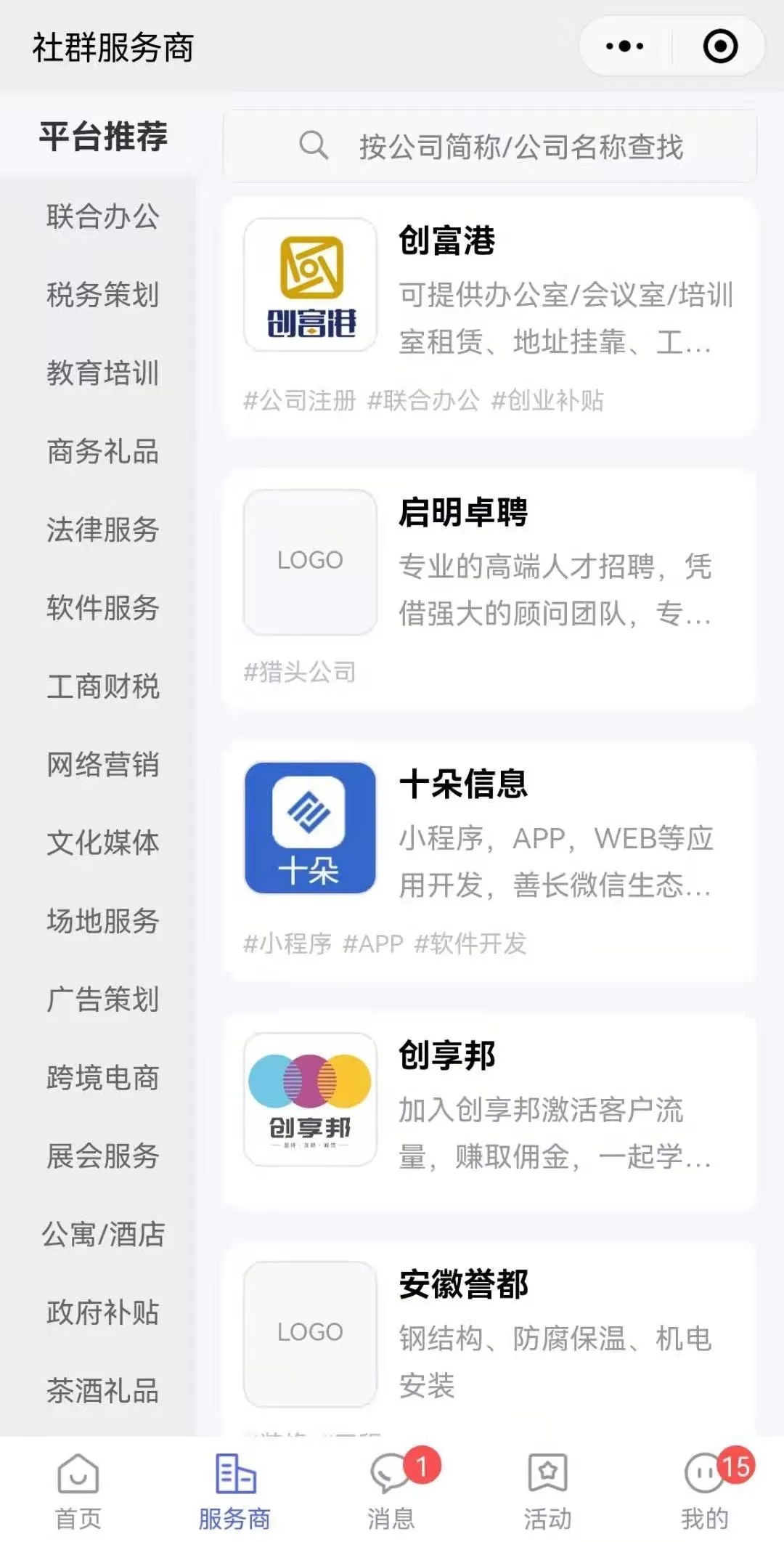
Task: View the 安徽誉都 provider card
Action: click(x=490, y=1336)
